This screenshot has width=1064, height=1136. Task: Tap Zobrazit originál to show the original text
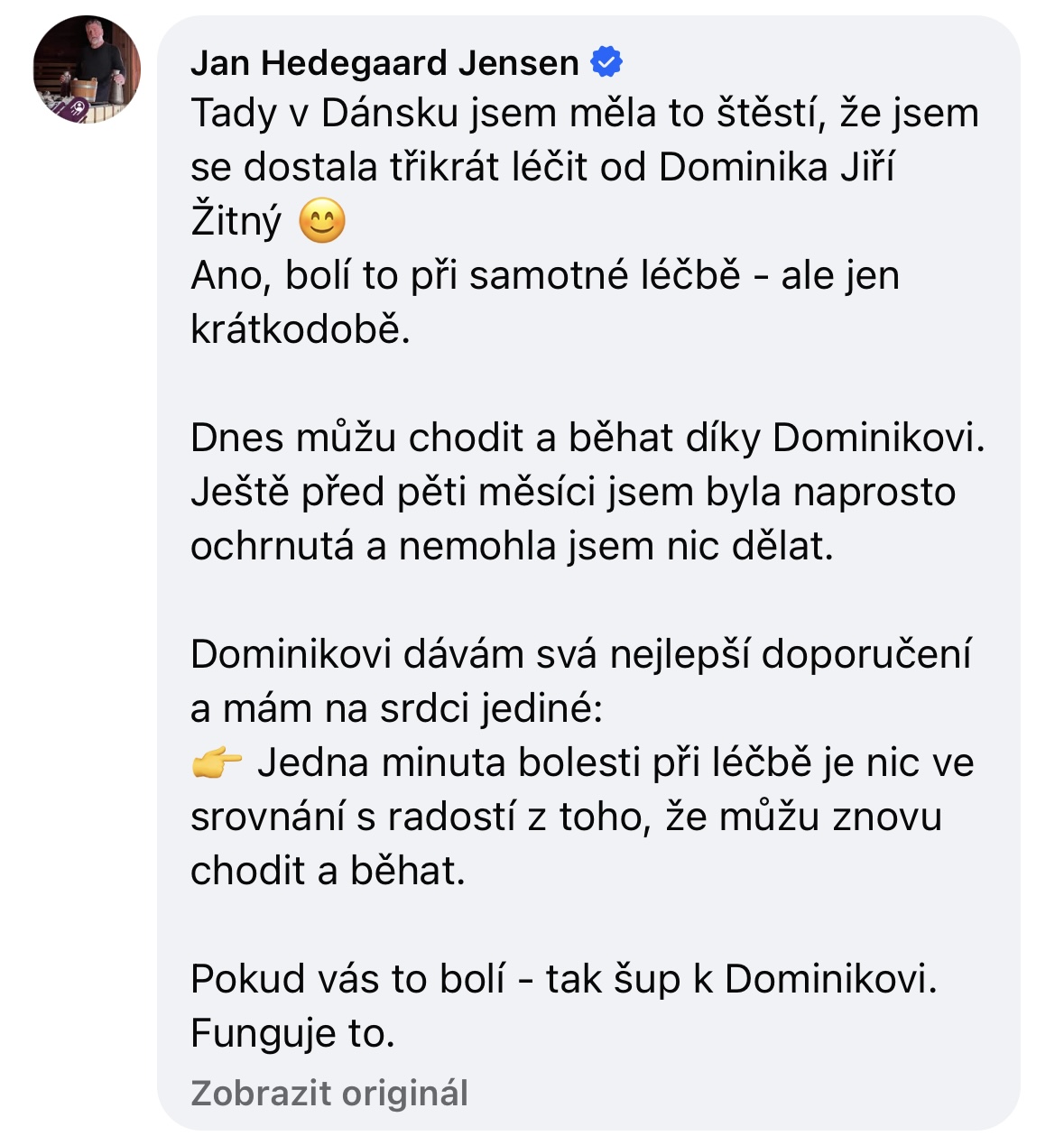pos(329,1093)
